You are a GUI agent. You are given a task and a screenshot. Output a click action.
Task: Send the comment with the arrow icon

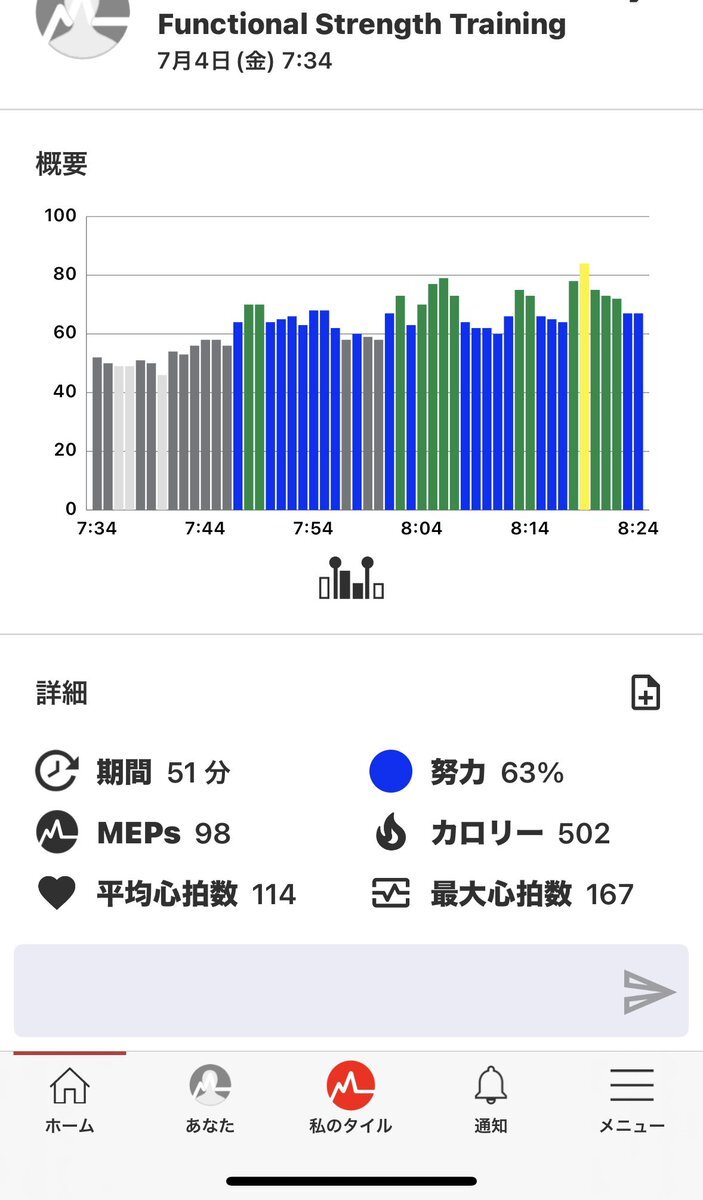pos(649,992)
